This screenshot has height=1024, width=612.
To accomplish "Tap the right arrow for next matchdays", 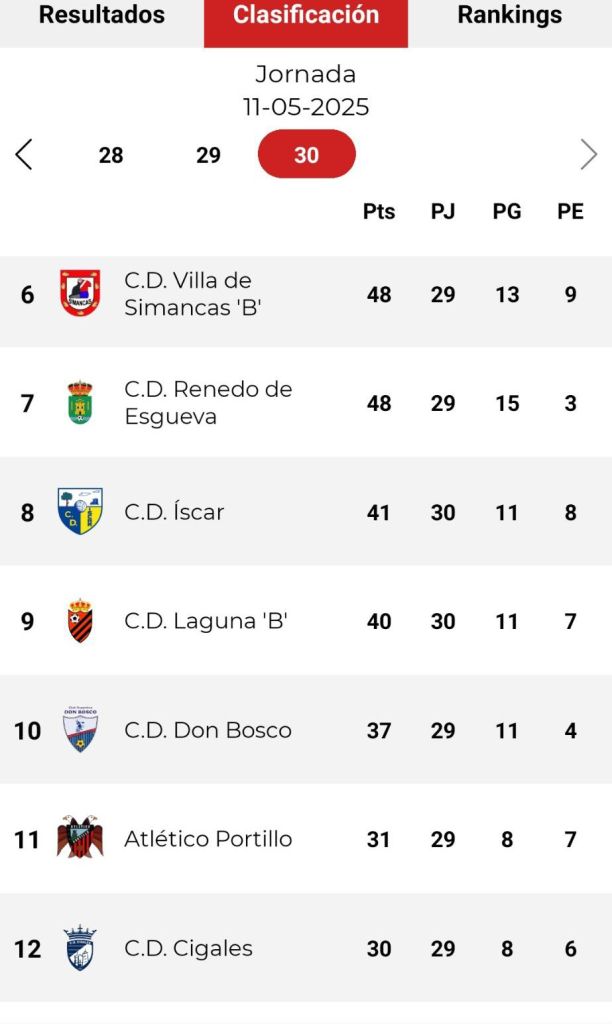I will click(588, 155).
